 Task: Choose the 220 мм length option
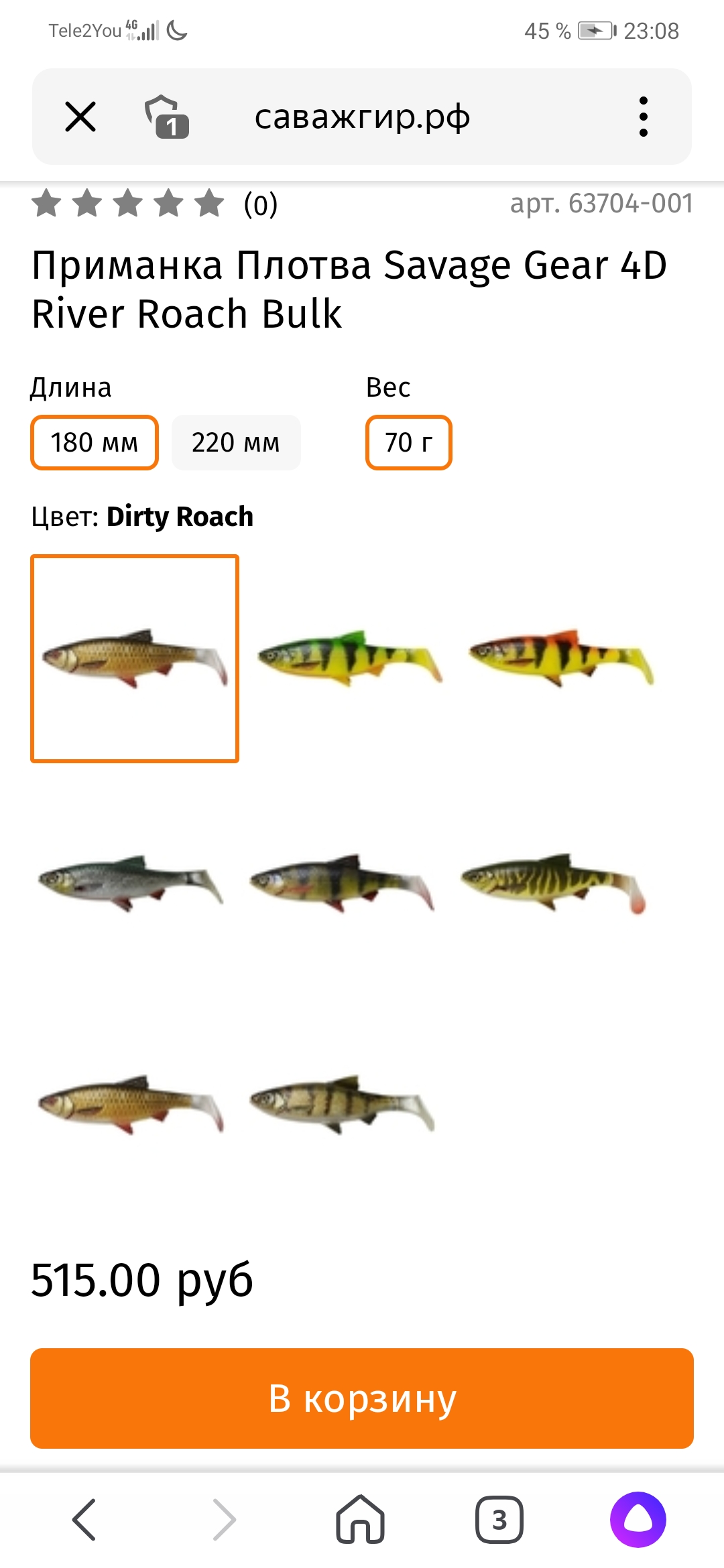(236, 442)
